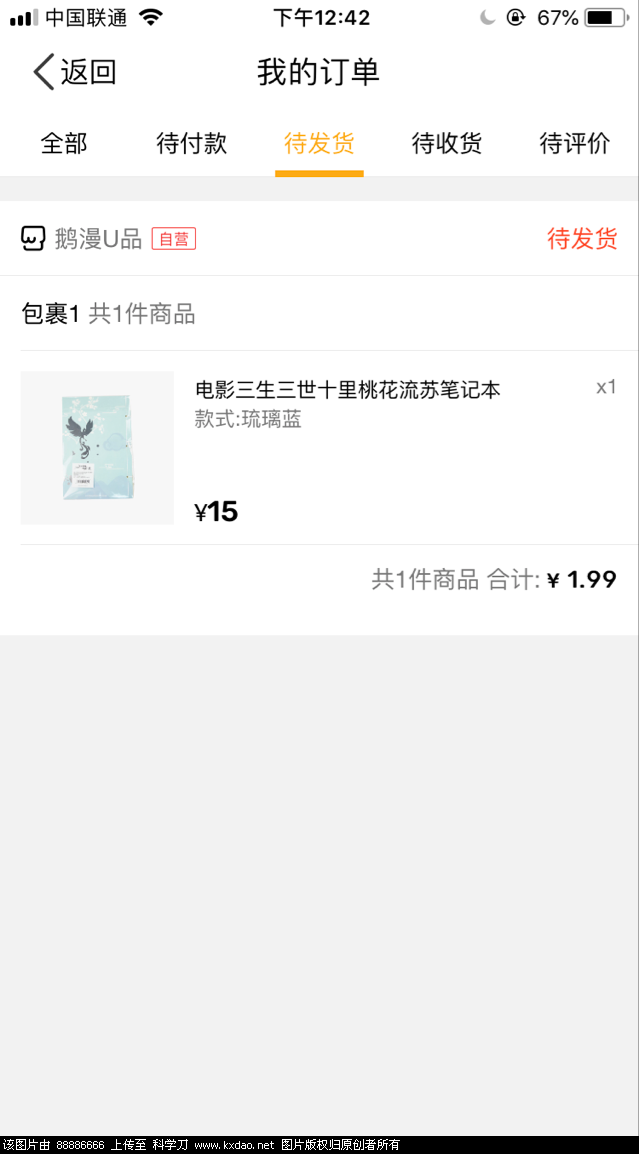Viewport: 639px width, 1154px height.
Task: View the 待评价 tab
Action: 574,144
